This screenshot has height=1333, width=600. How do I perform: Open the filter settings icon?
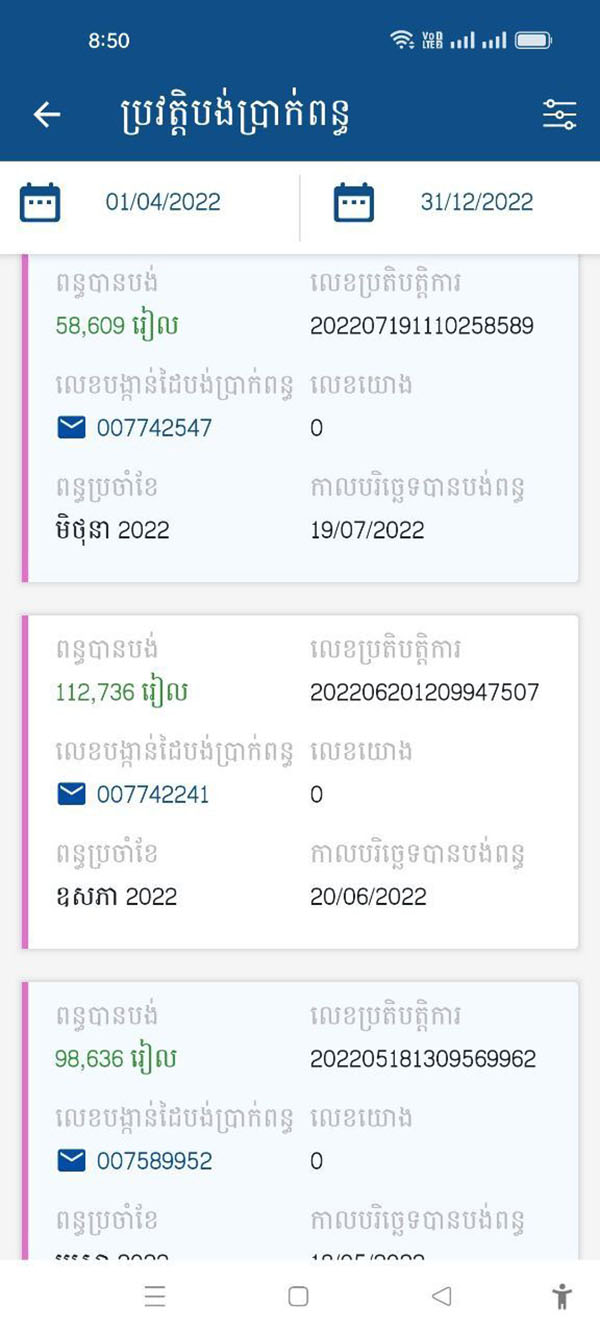pyautogui.click(x=559, y=115)
